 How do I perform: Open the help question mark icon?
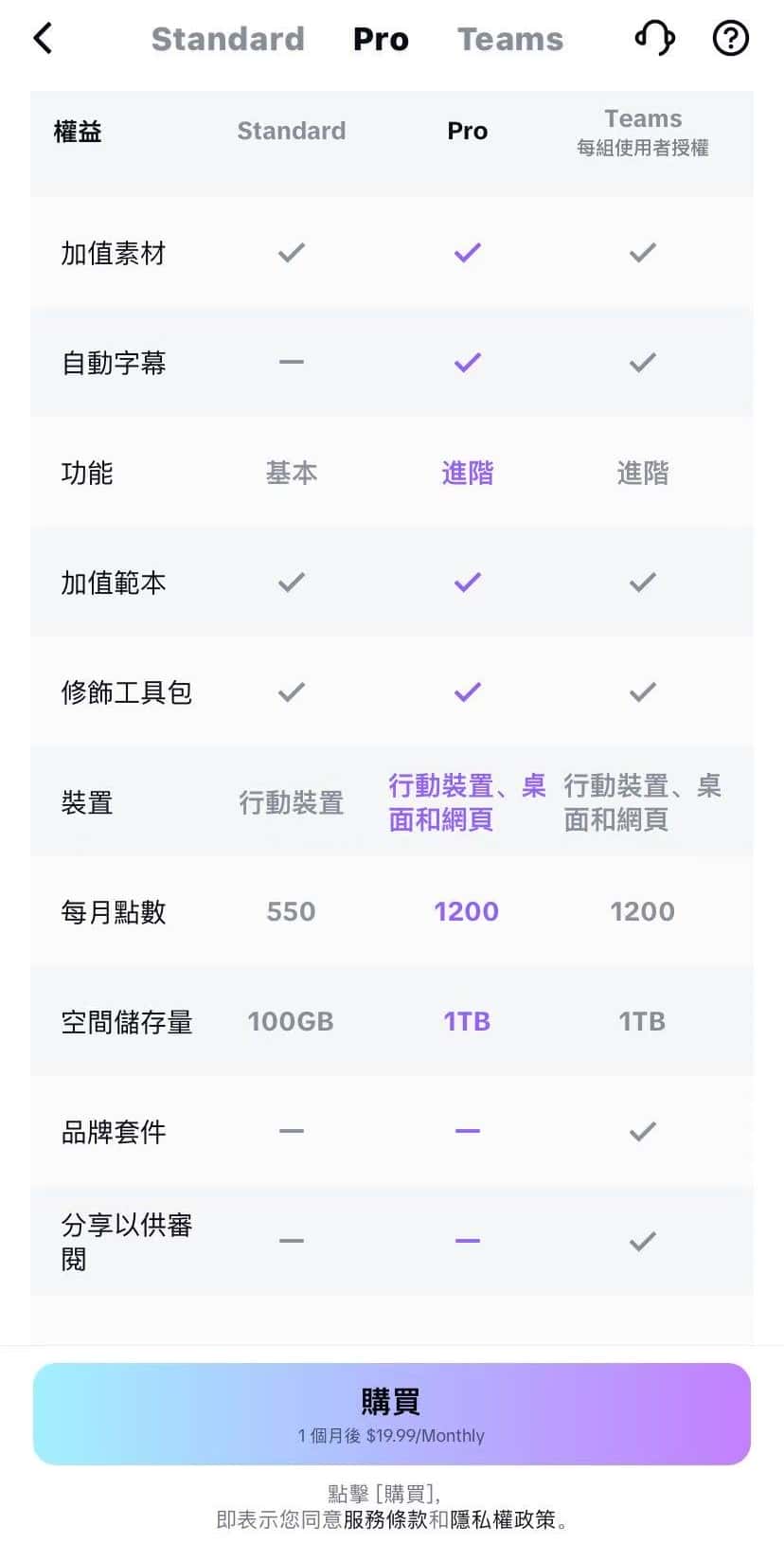pyautogui.click(x=730, y=38)
